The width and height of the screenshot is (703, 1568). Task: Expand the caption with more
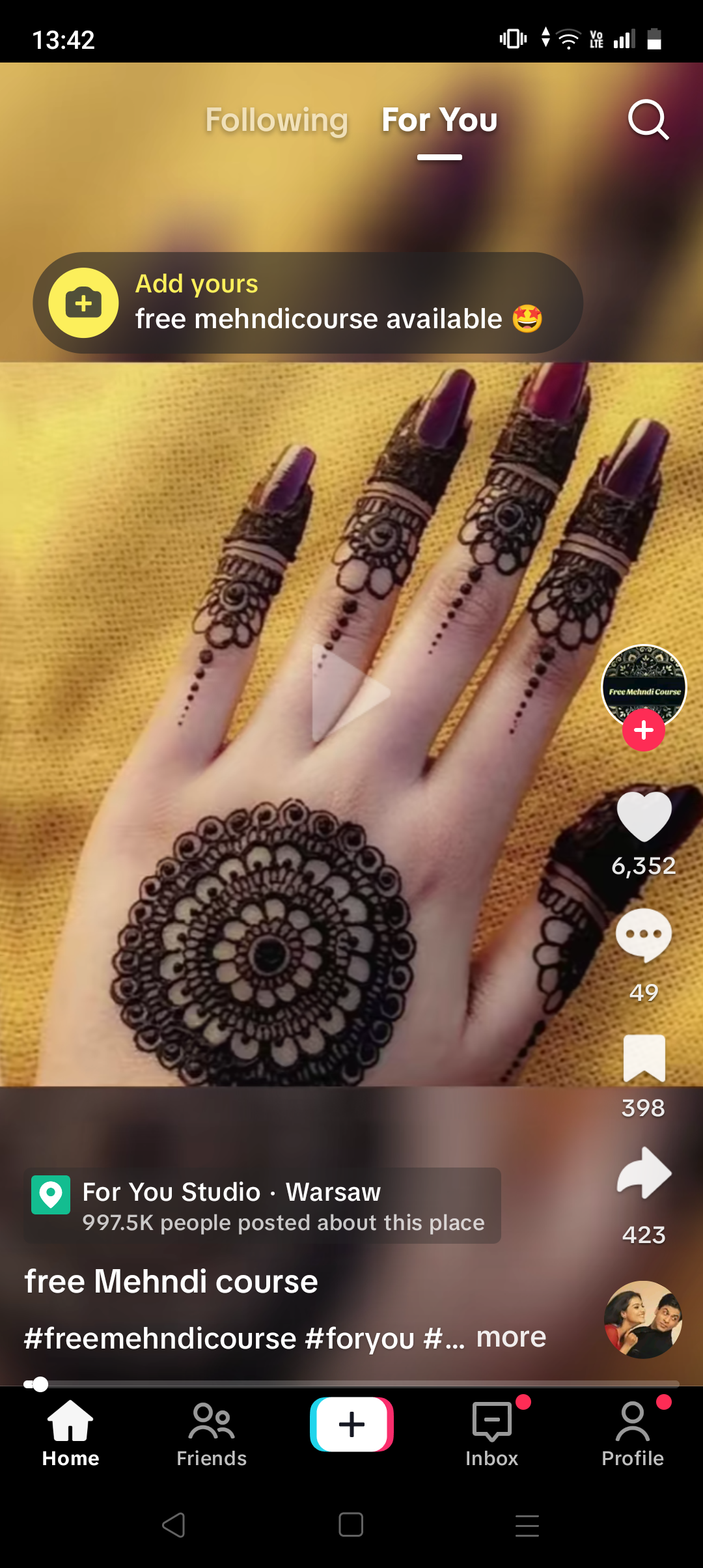(511, 1337)
